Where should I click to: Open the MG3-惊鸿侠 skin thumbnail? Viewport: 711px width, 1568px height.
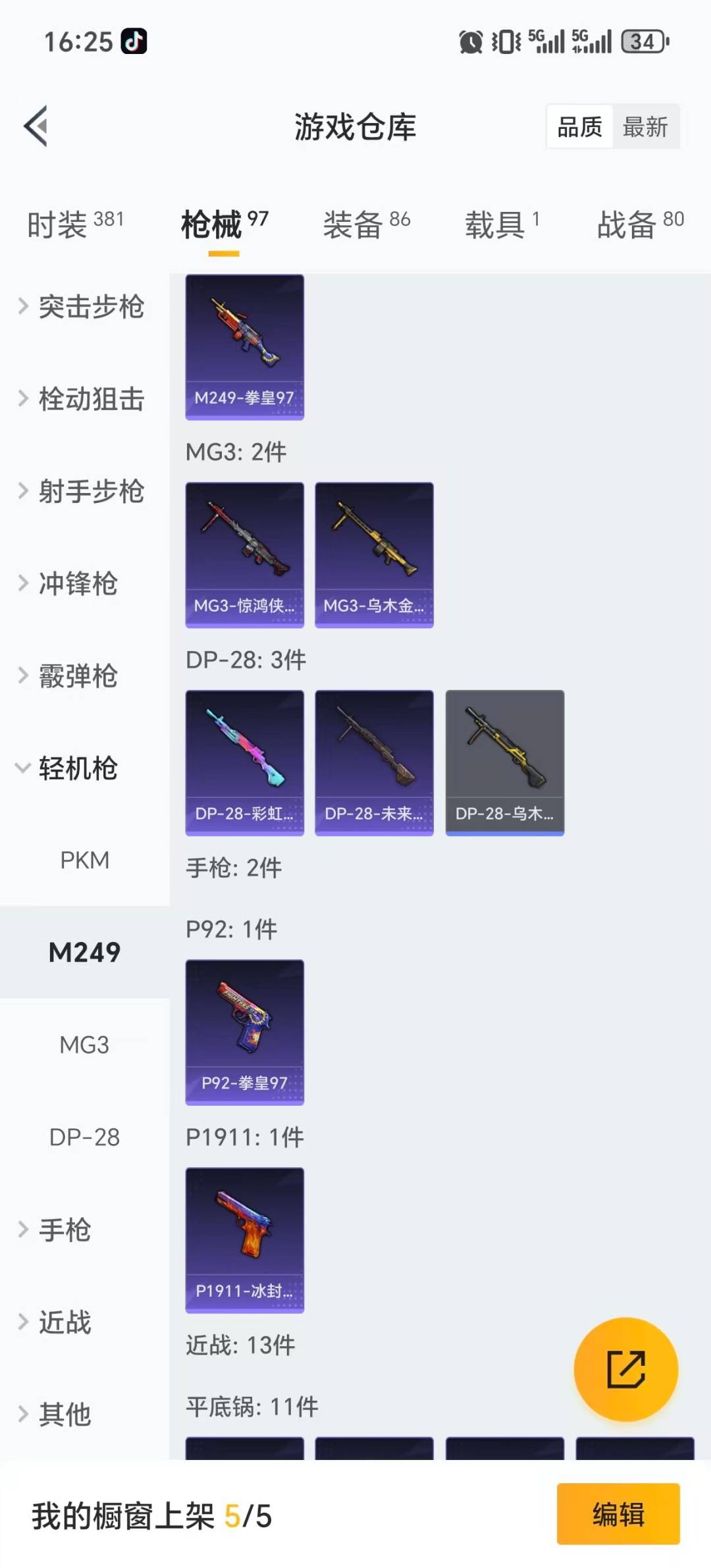244,553
